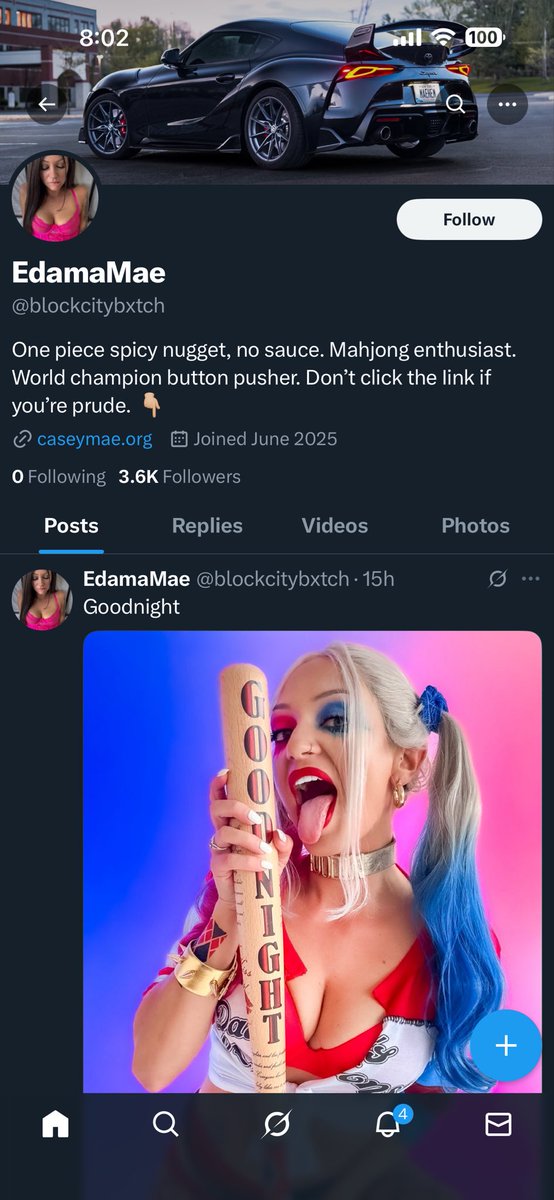Screen dimensions: 554x1200
Task: Open the Search tab in bottom bar
Action: point(165,1125)
